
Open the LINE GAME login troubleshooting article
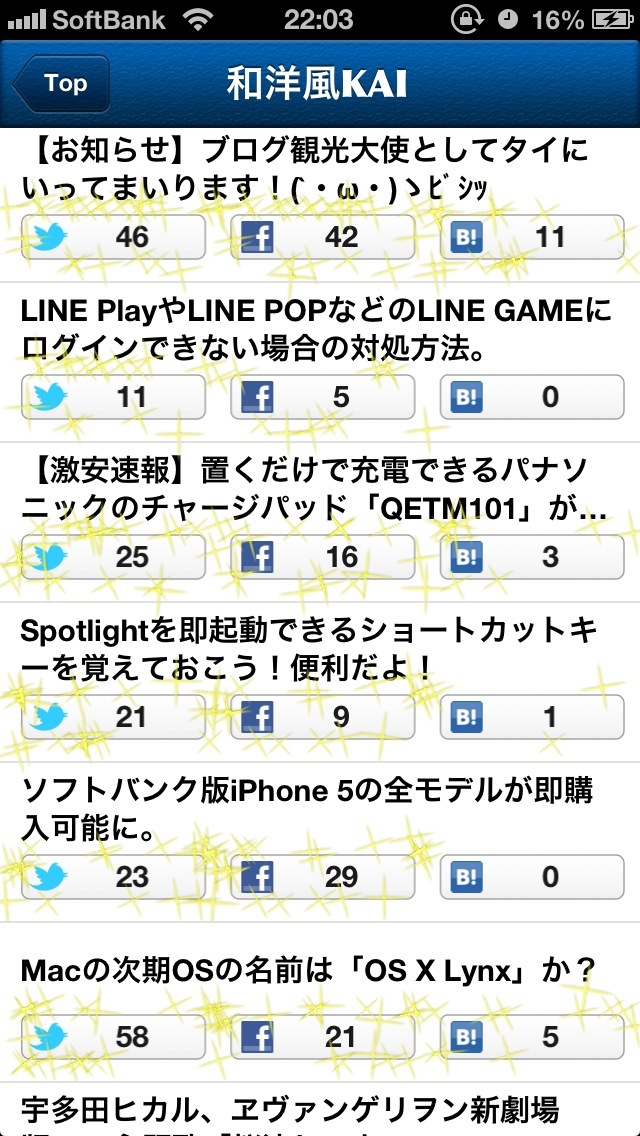tap(316, 330)
